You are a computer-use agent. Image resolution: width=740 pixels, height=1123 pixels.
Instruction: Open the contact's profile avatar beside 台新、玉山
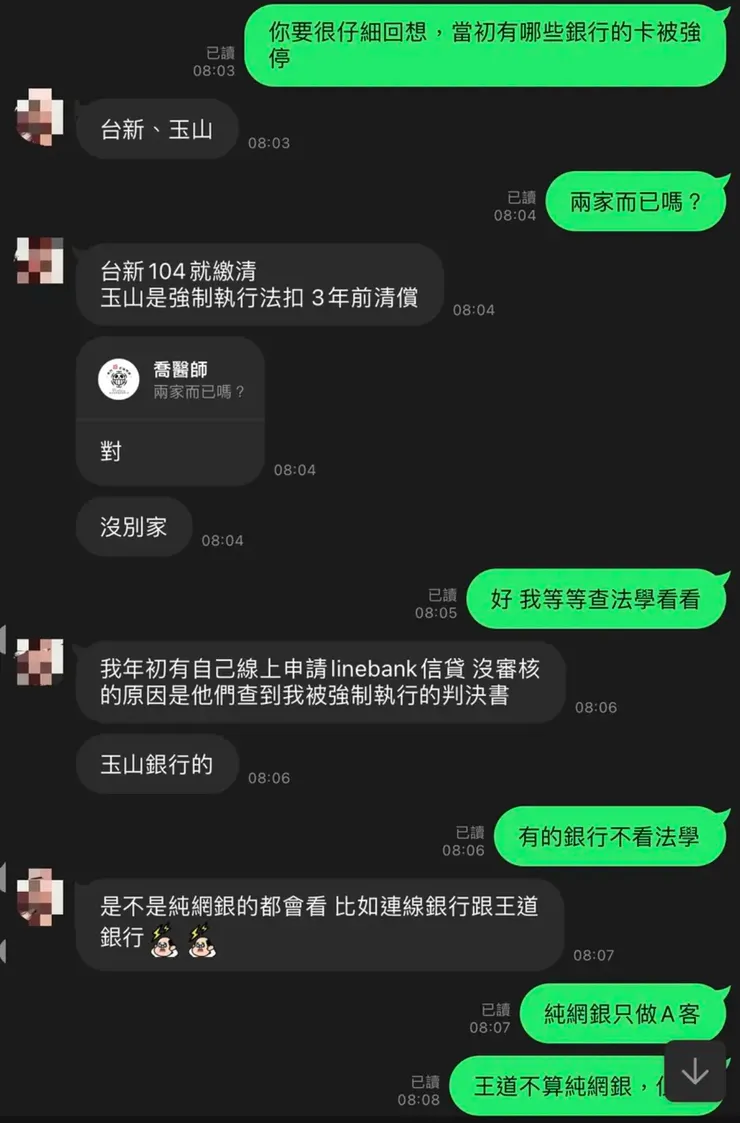tap(38, 118)
